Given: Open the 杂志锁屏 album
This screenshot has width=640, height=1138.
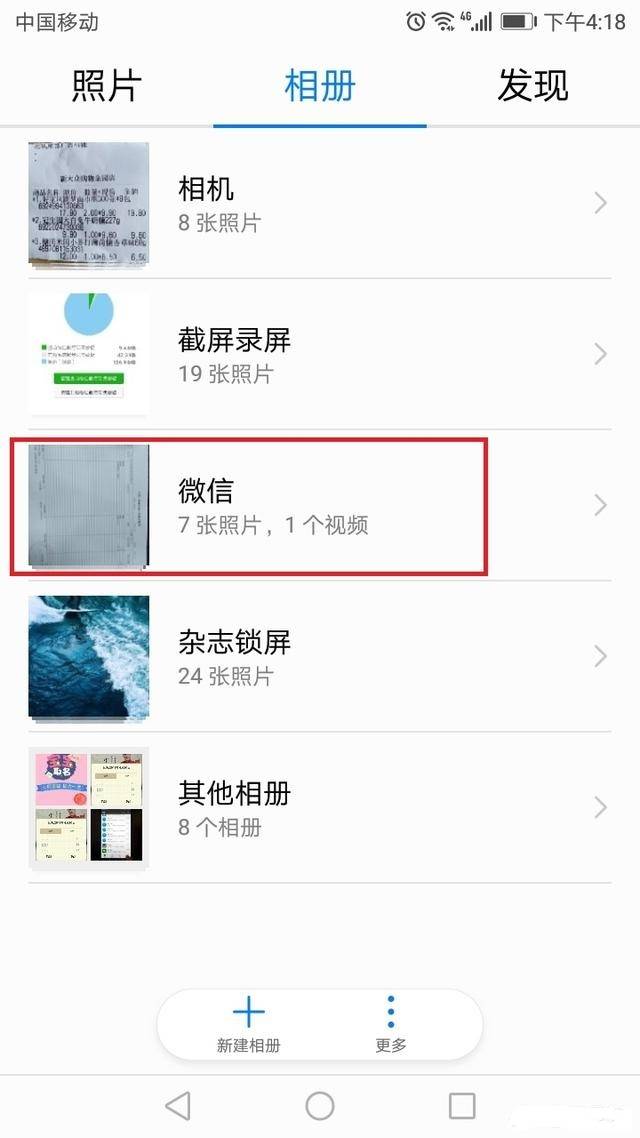Looking at the screenshot, I should [319, 657].
